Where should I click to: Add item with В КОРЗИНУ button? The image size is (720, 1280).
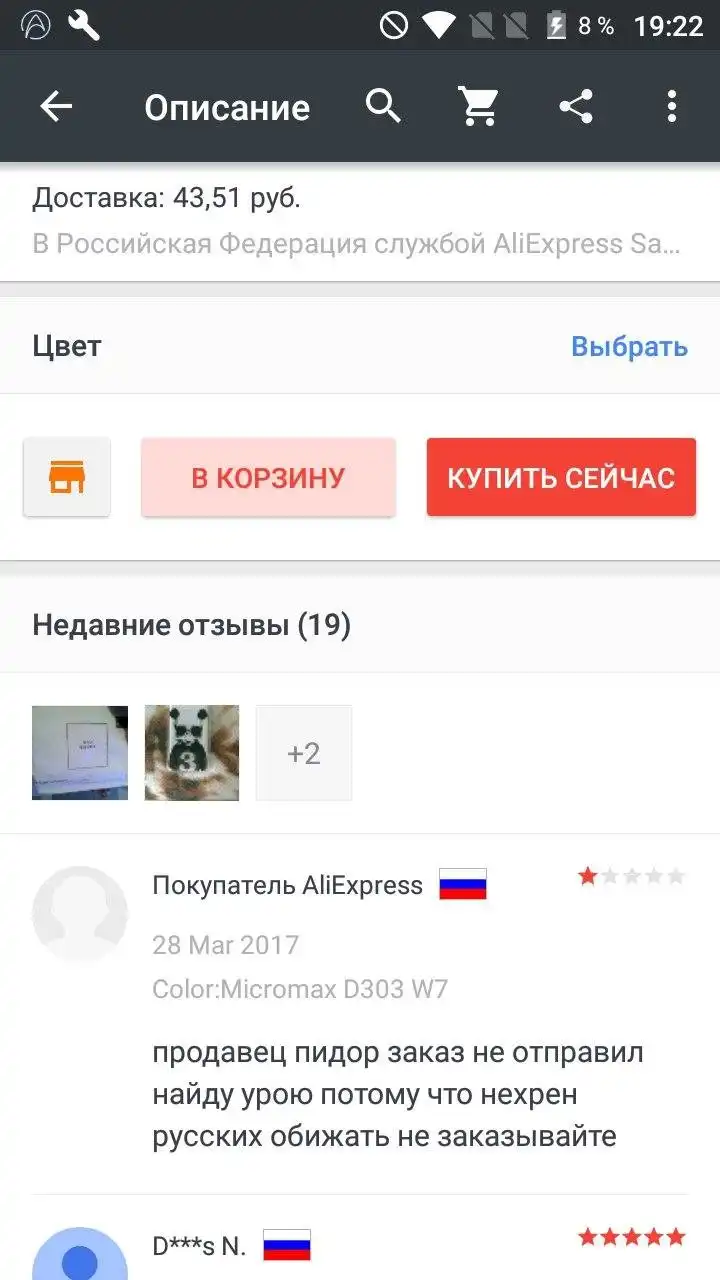(268, 478)
